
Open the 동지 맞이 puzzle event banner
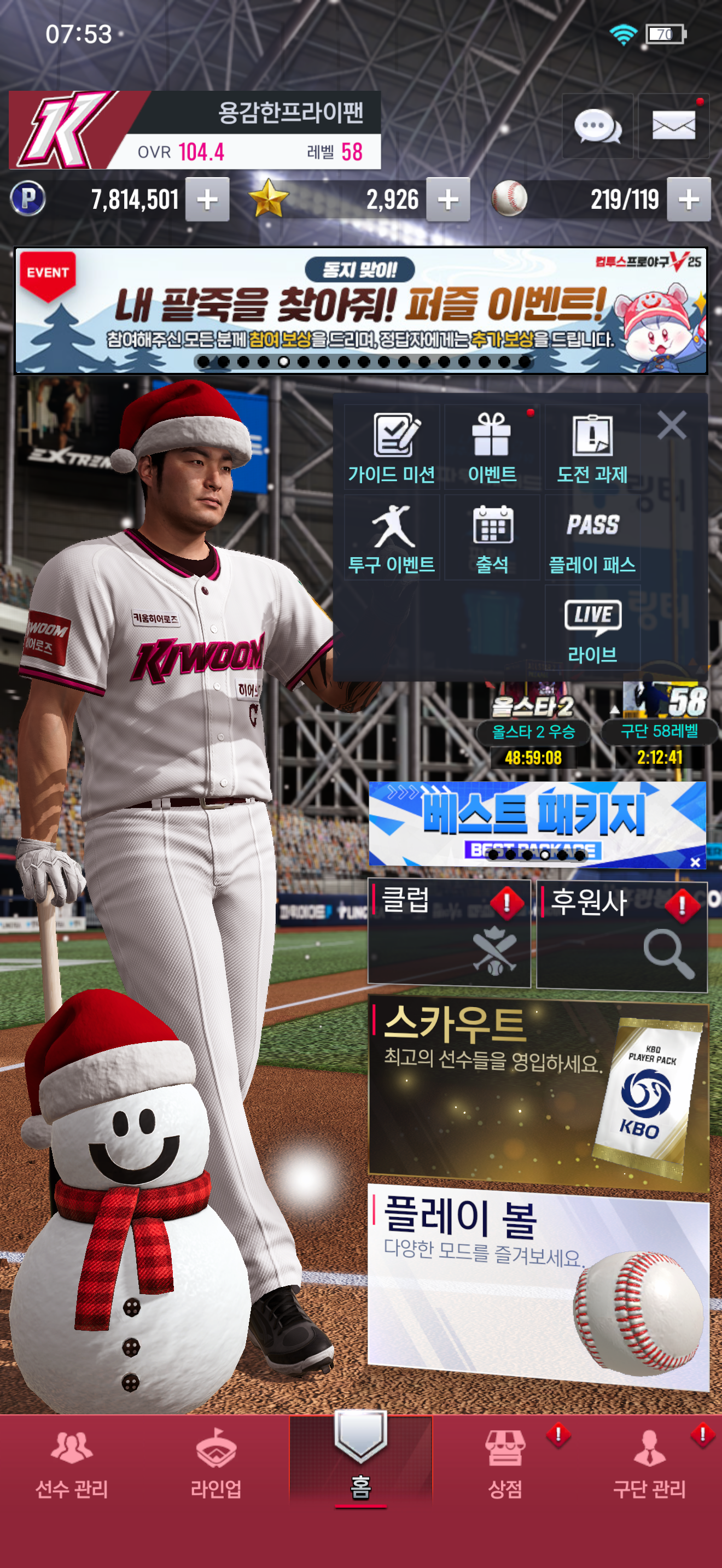360,311
